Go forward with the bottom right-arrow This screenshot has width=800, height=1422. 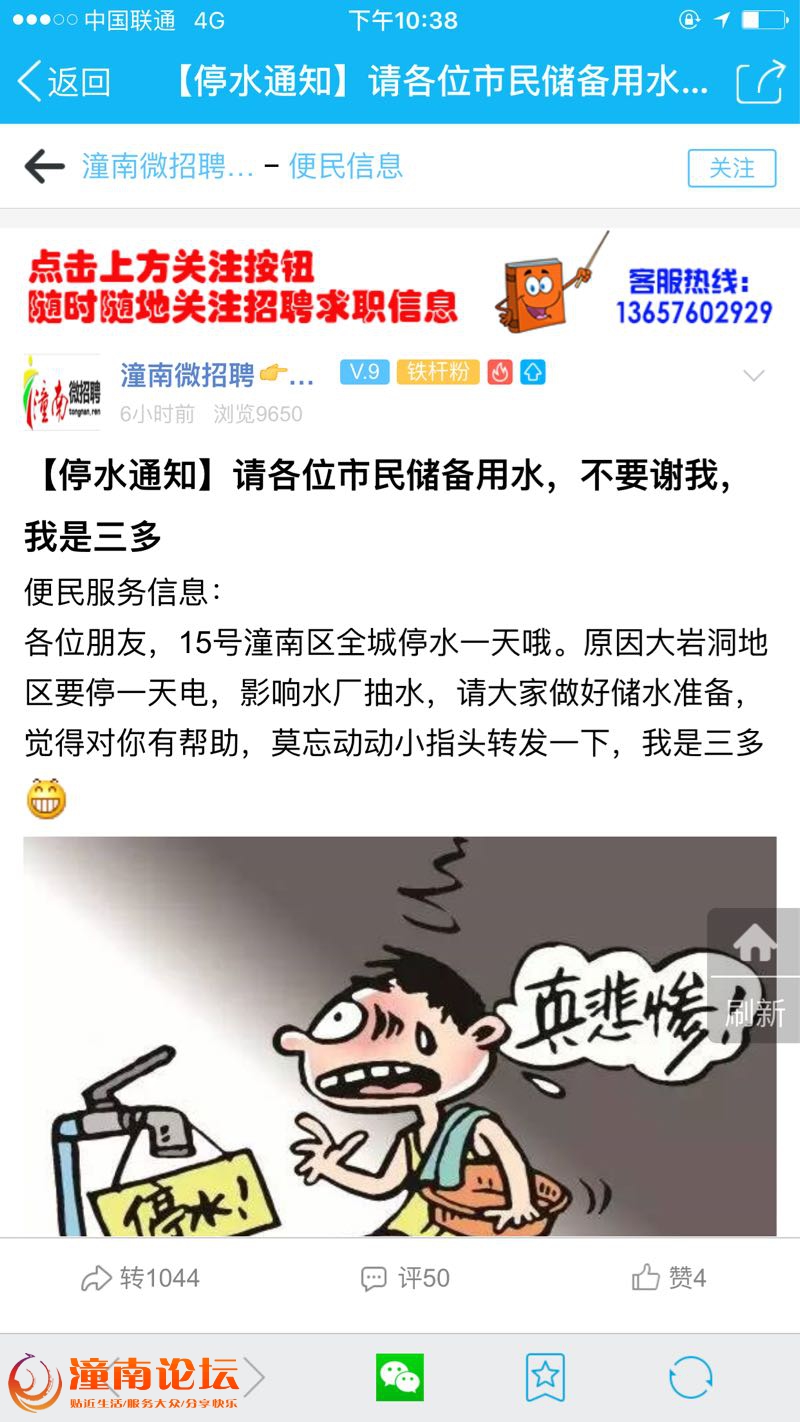[x=254, y=1377]
